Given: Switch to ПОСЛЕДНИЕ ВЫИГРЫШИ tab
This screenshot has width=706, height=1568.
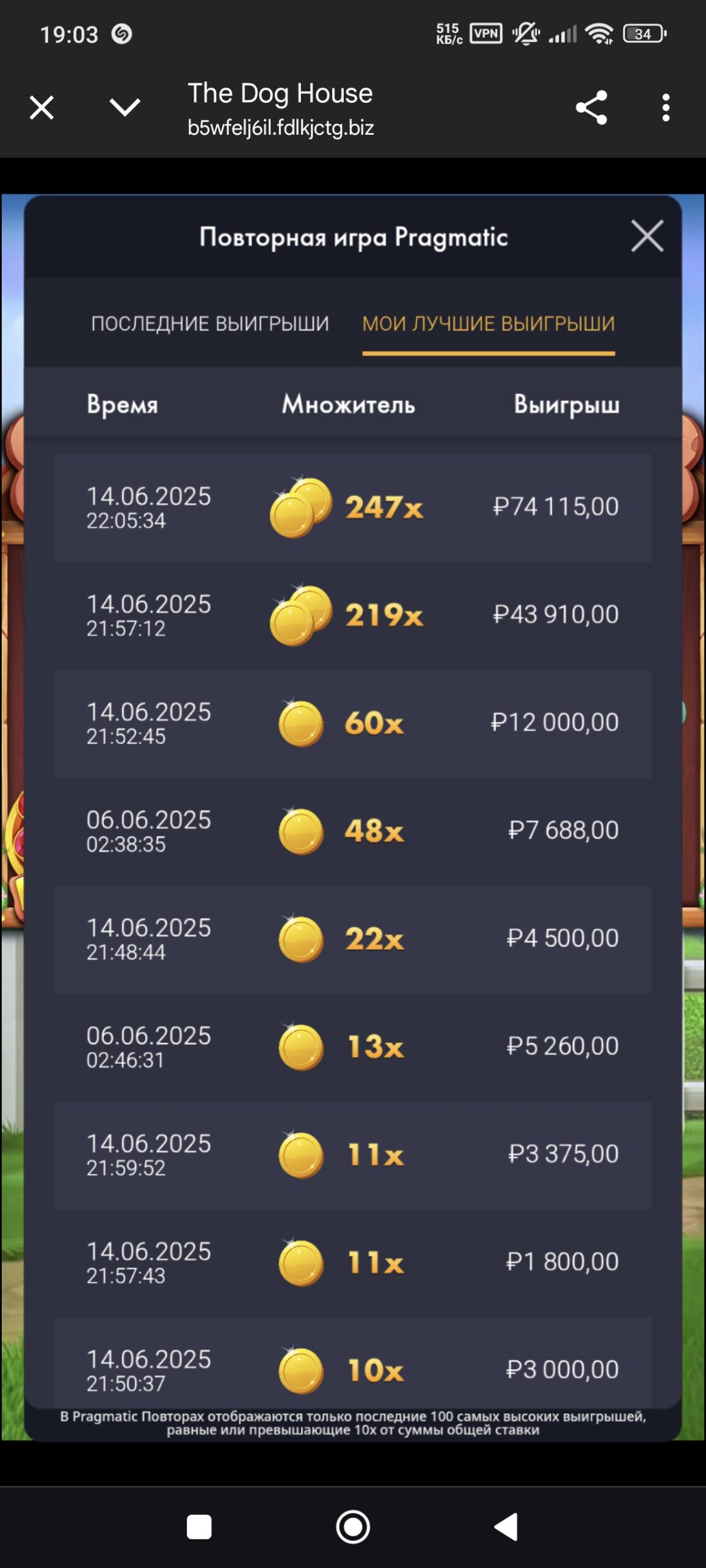Looking at the screenshot, I should [x=210, y=323].
